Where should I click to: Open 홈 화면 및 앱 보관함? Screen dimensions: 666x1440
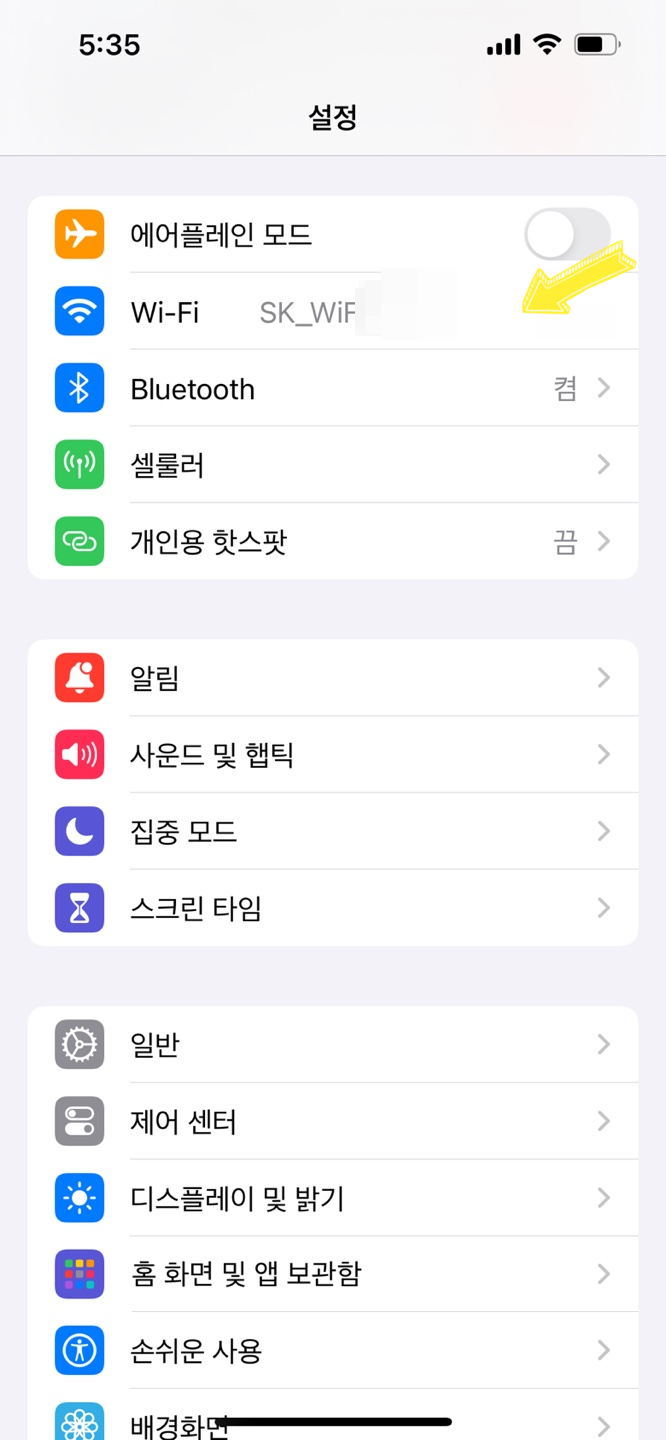click(x=333, y=1274)
